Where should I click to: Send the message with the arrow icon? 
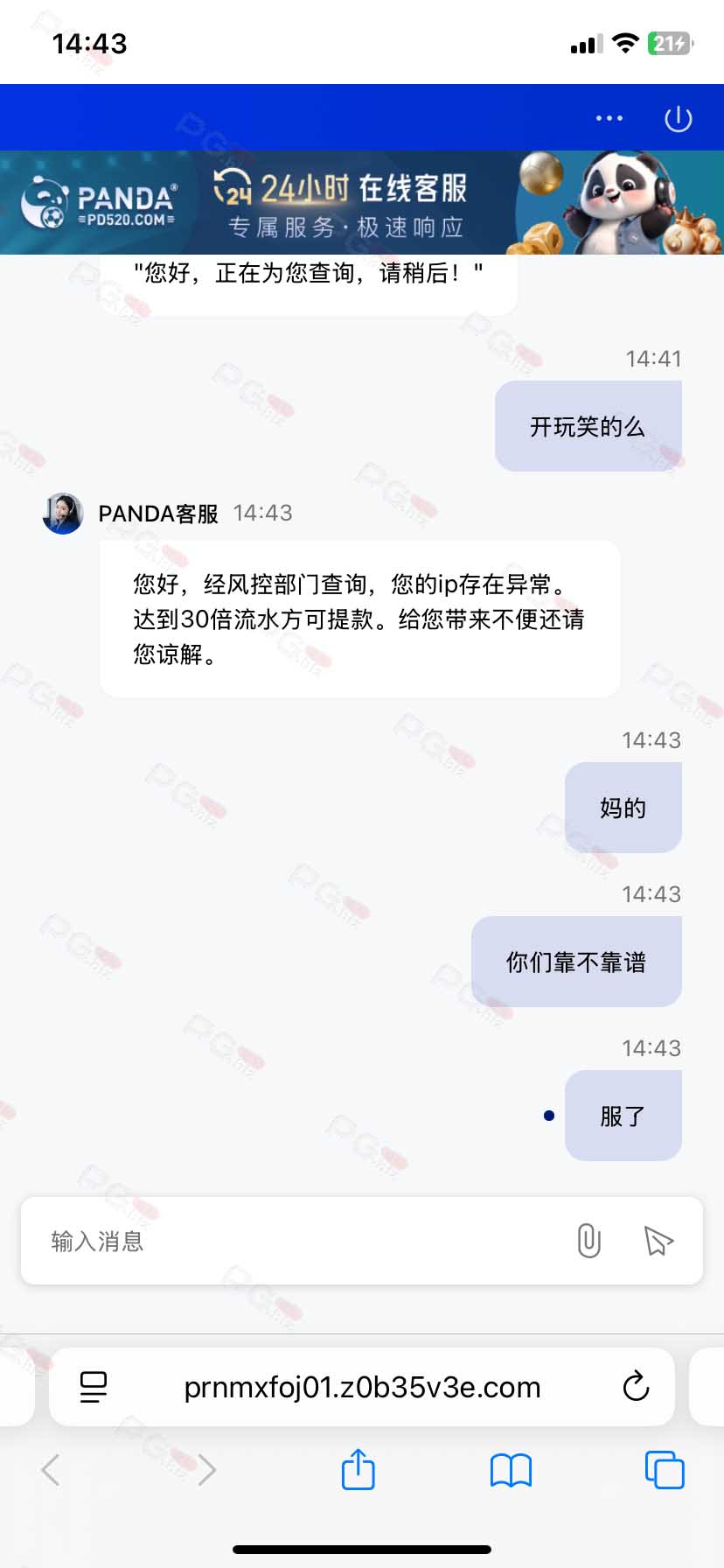point(658,1241)
